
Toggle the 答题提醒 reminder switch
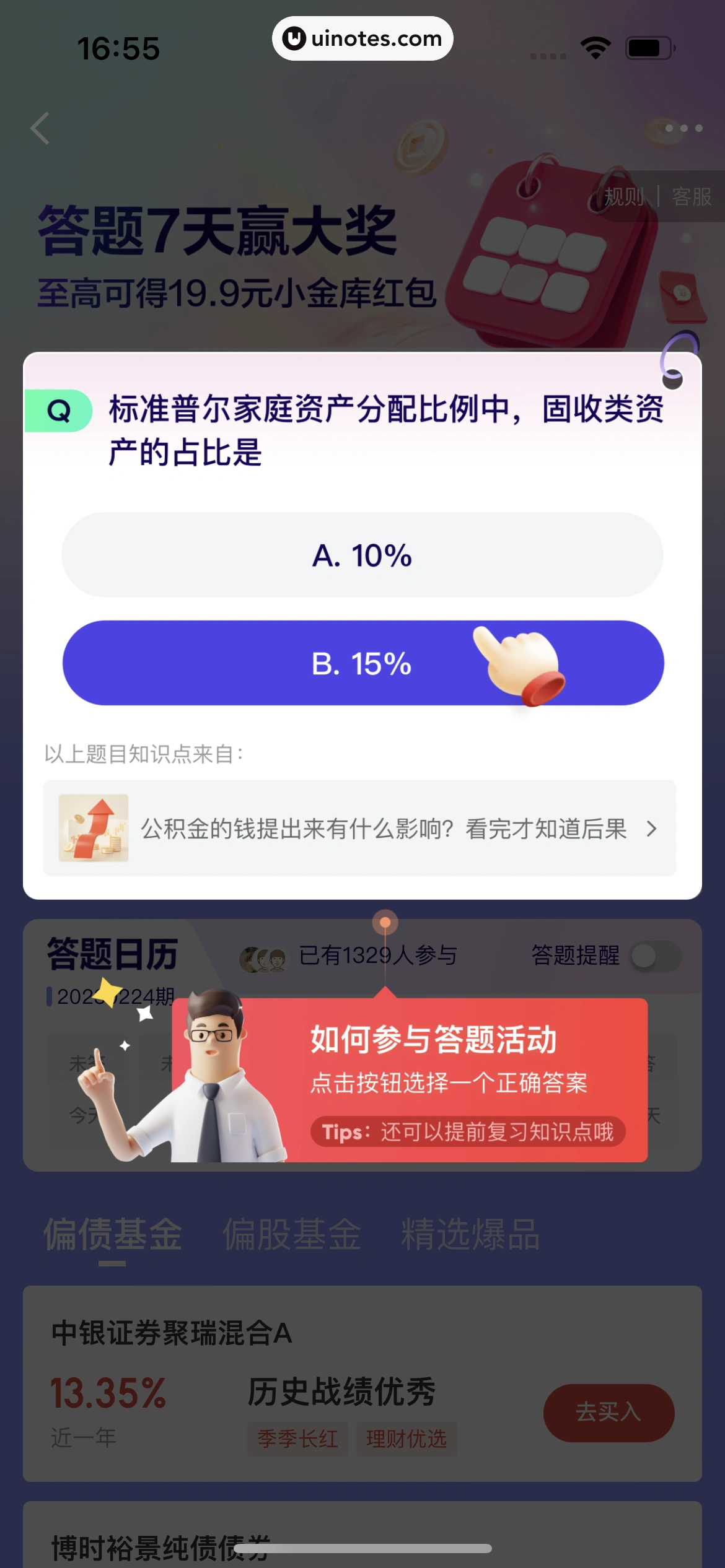click(655, 956)
